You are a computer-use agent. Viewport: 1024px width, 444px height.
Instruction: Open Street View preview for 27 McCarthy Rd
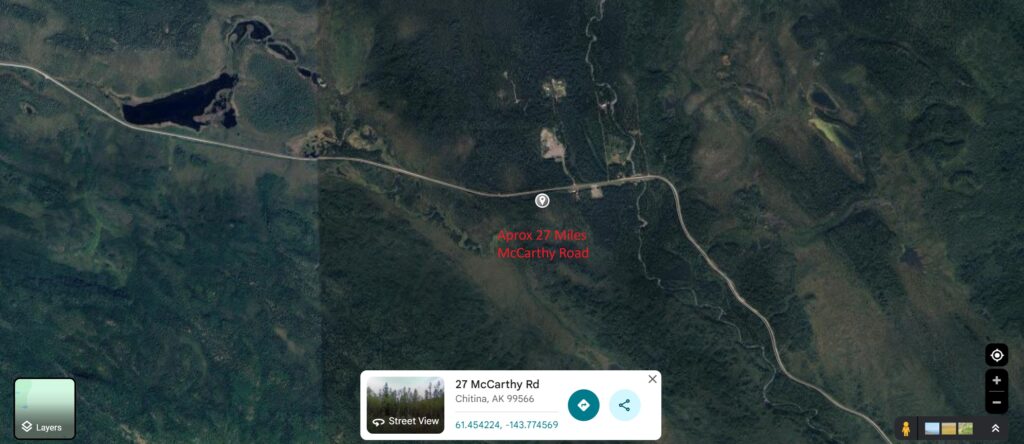(405, 405)
